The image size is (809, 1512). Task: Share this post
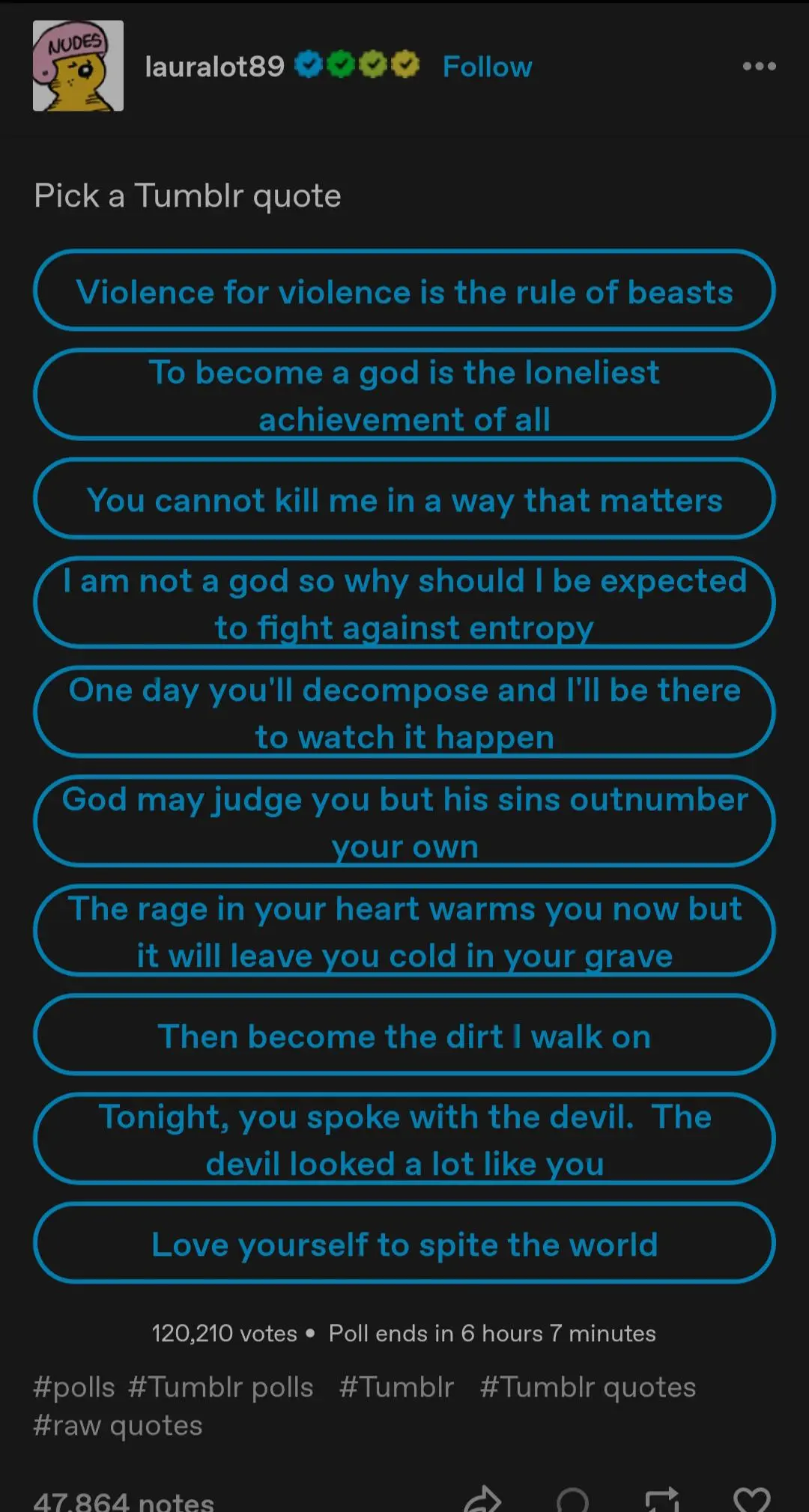(482, 1499)
